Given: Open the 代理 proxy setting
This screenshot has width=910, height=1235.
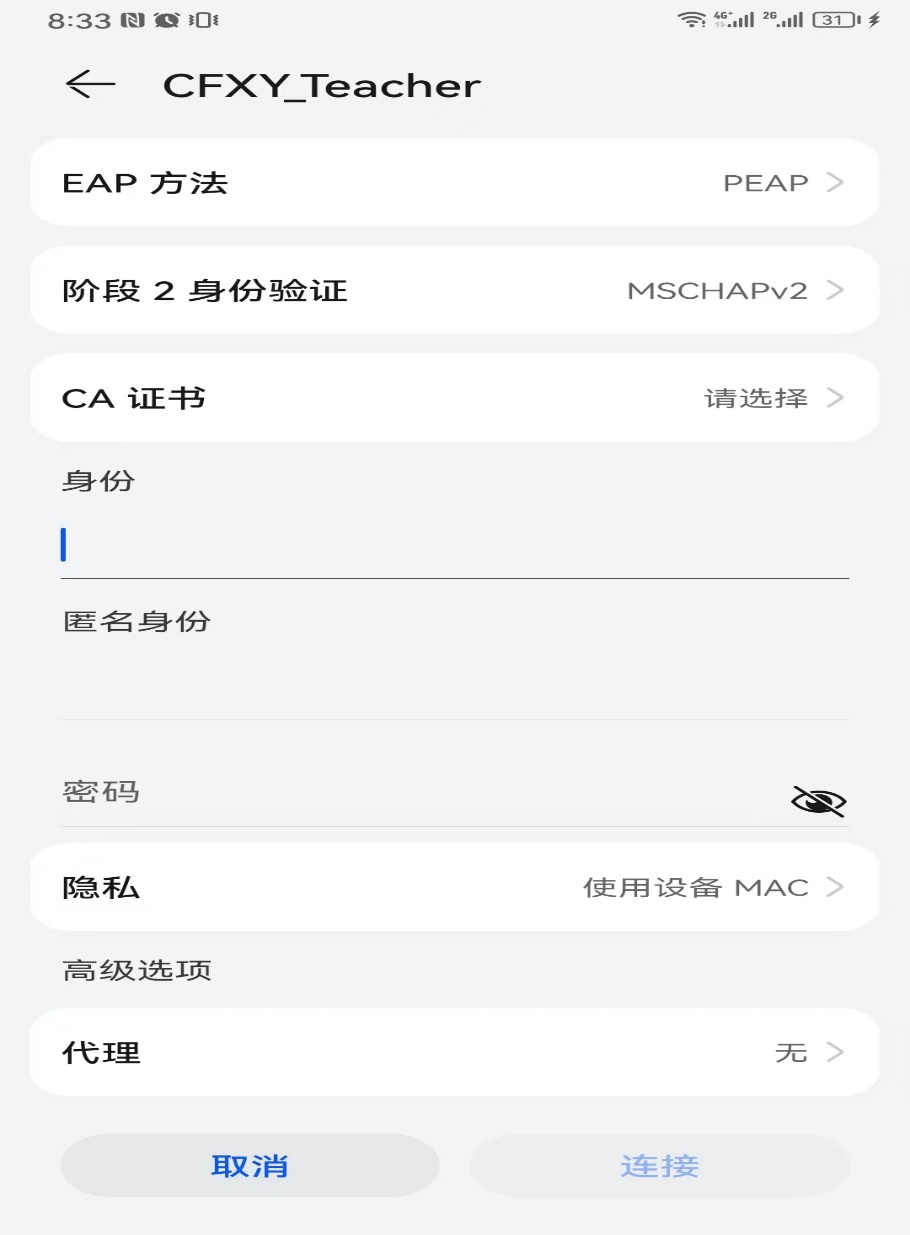Looking at the screenshot, I should pos(455,1052).
